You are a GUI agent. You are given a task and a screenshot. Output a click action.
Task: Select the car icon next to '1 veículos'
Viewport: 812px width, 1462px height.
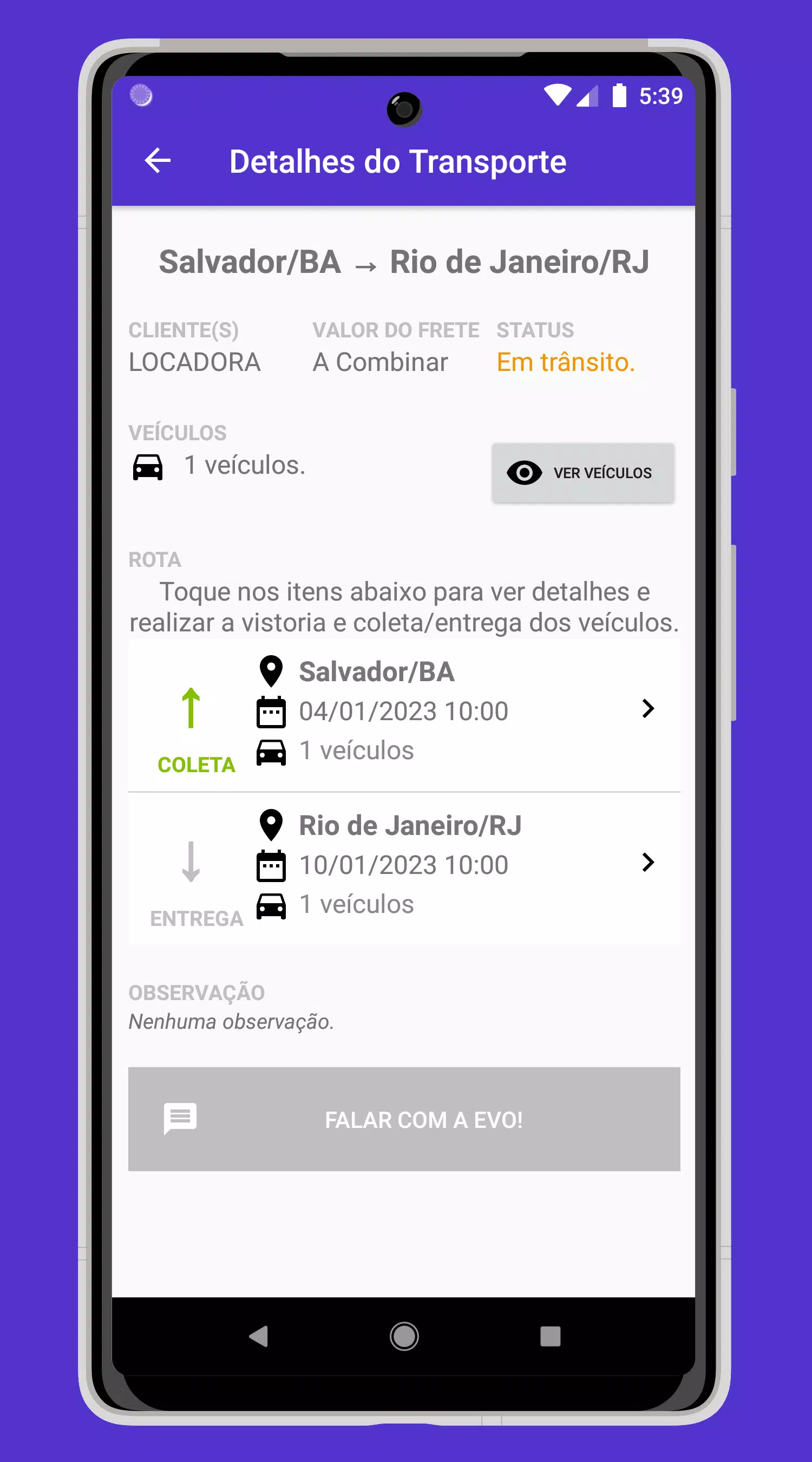148,467
